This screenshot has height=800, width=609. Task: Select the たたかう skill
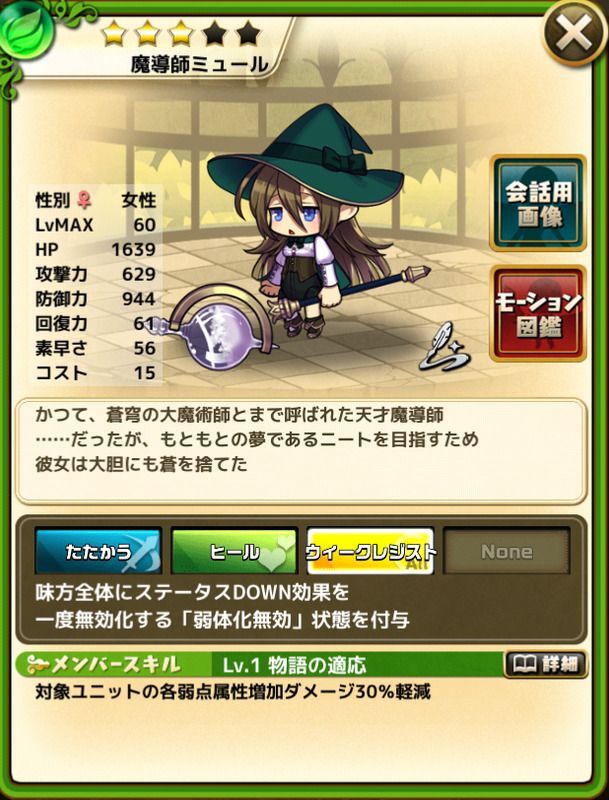click(98, 551)
